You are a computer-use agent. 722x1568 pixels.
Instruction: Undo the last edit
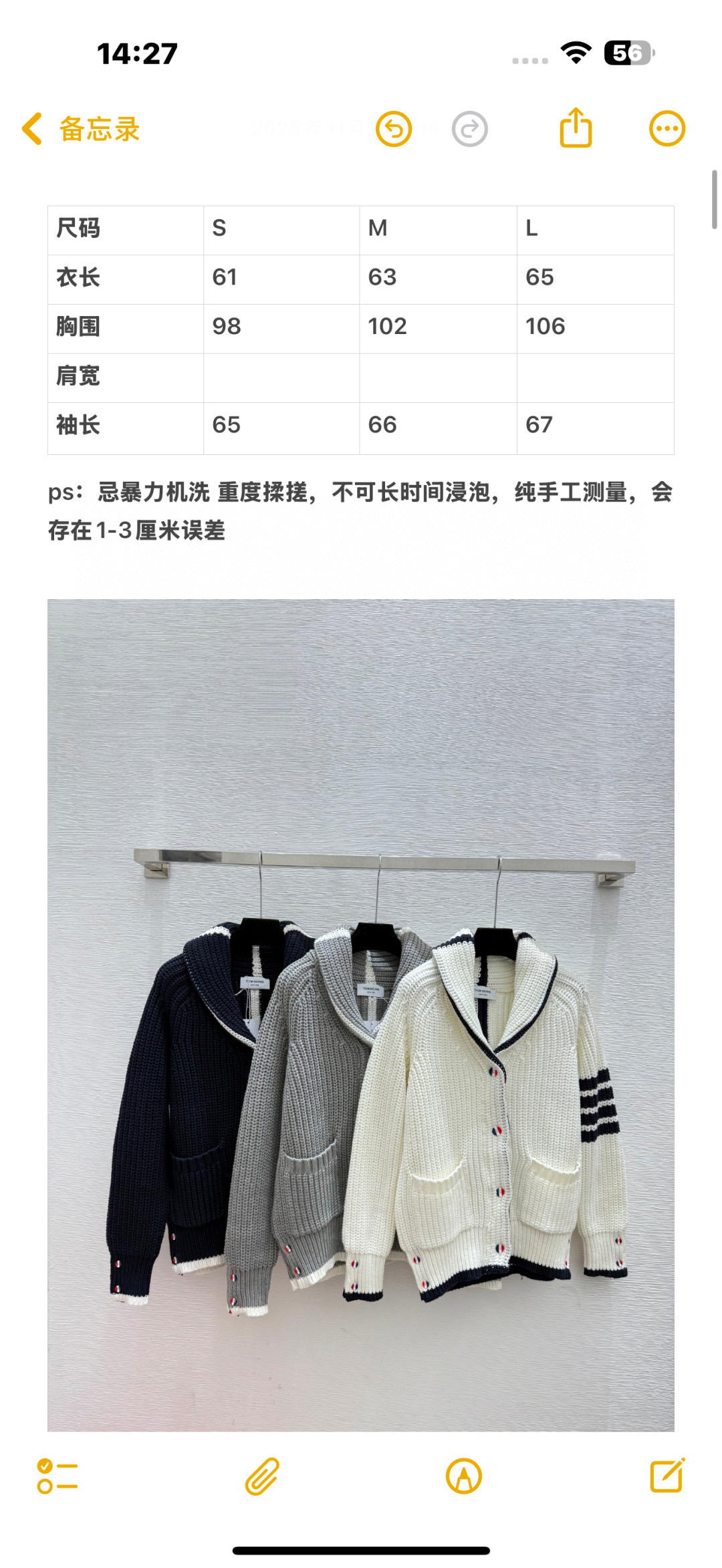[x=394, y=129]
